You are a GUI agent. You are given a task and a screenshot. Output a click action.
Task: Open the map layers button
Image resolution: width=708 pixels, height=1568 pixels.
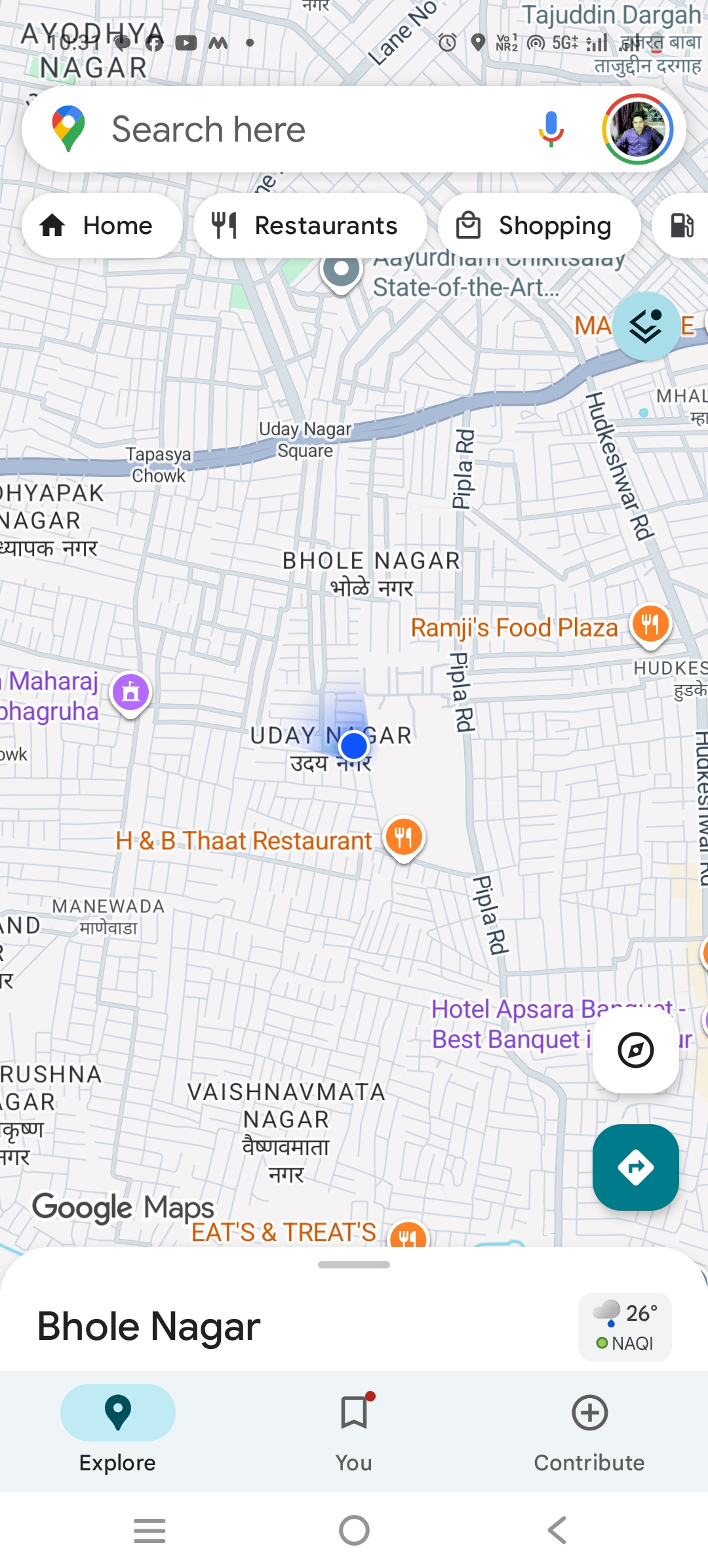coord(646,326)
